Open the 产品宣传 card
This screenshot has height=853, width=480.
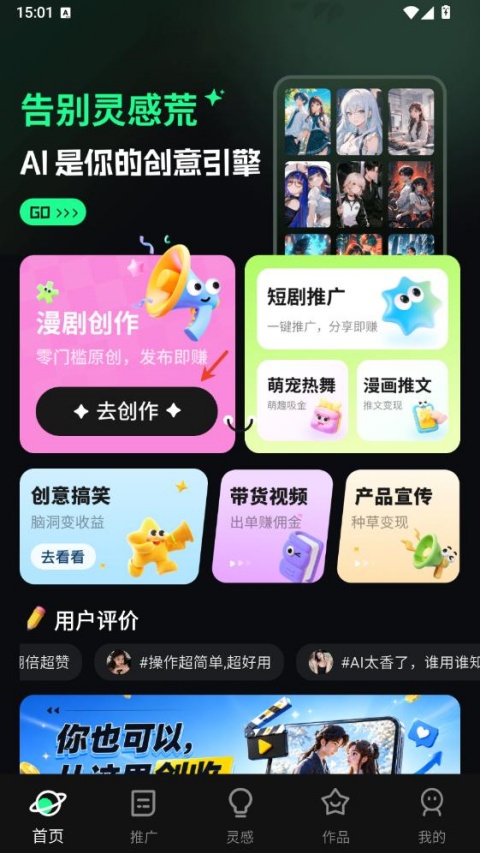(398, 526)
